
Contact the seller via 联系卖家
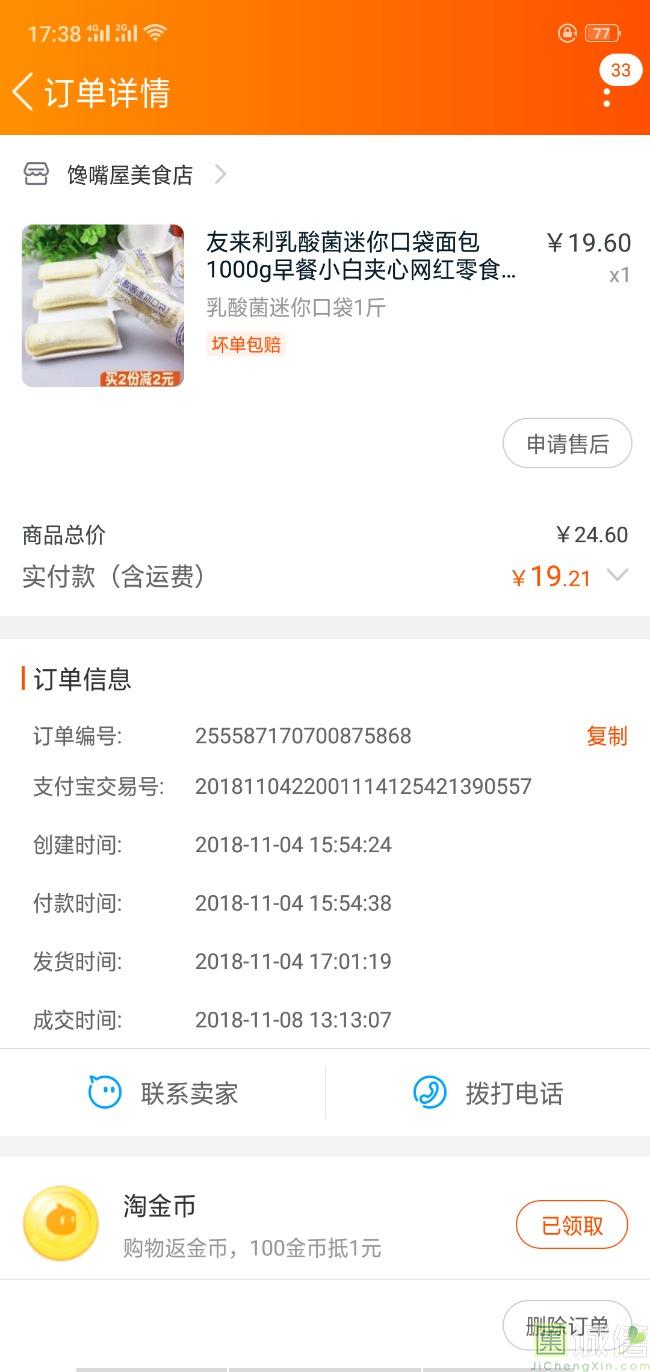tap(163, 1093)
